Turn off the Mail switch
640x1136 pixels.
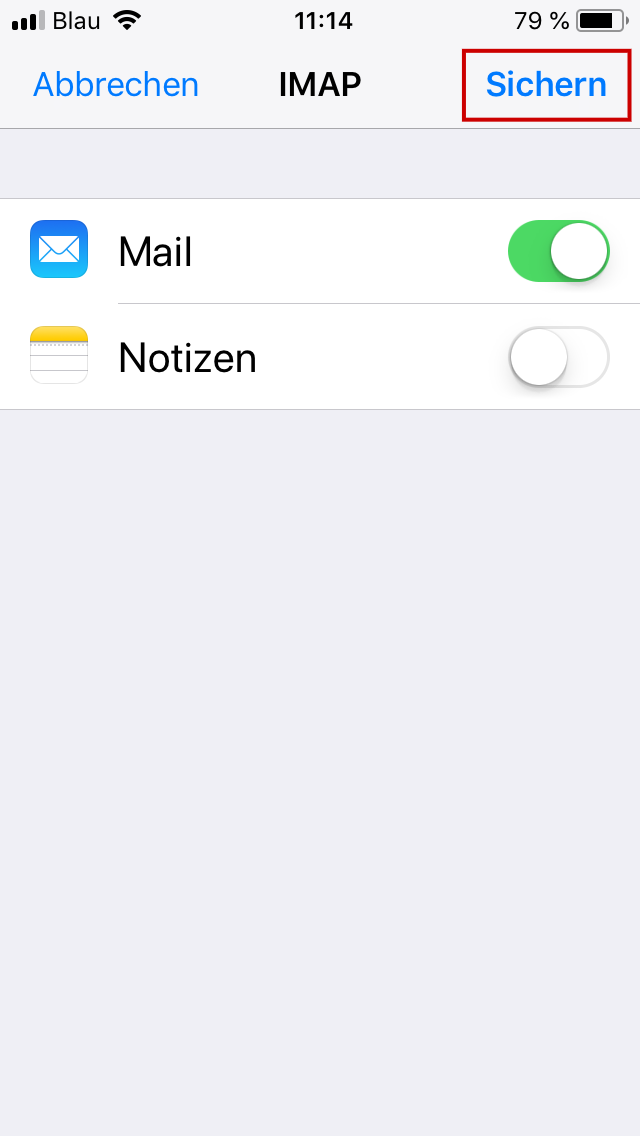tap(558, 251)
